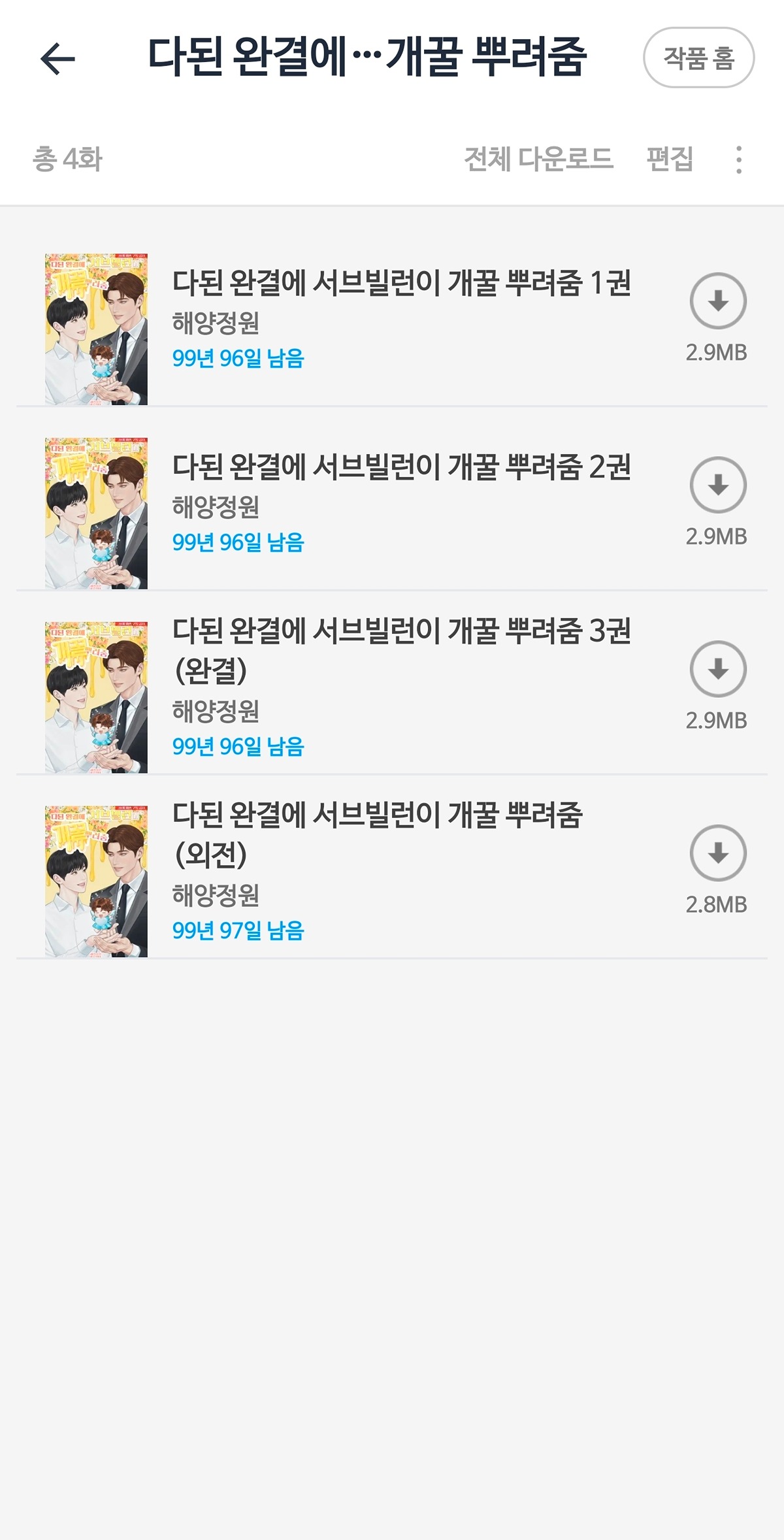Download the (외전) side story
Screen dimensions: 784x1540
point(718,854)
